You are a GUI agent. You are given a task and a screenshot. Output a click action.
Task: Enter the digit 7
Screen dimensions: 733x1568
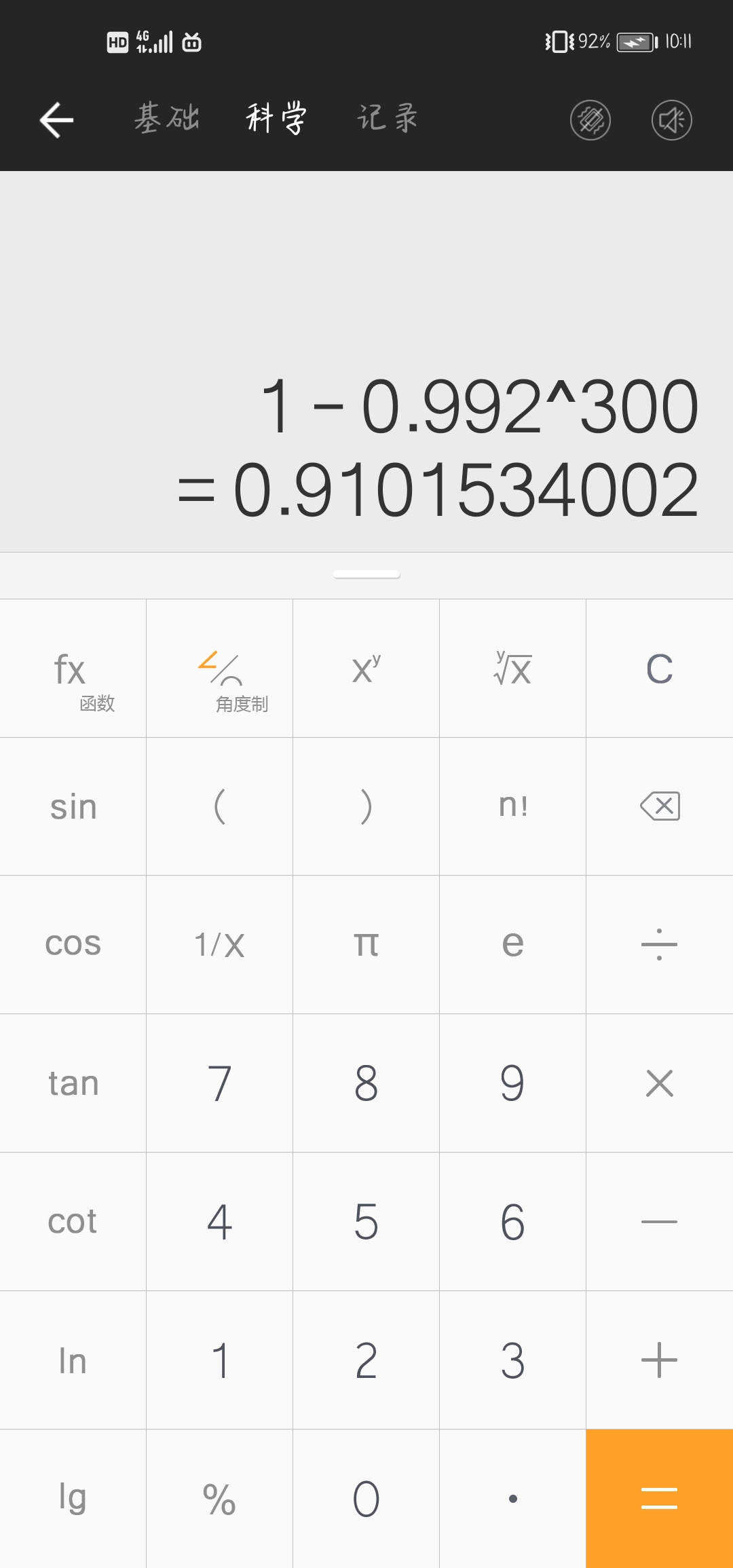coord(220,1083)
